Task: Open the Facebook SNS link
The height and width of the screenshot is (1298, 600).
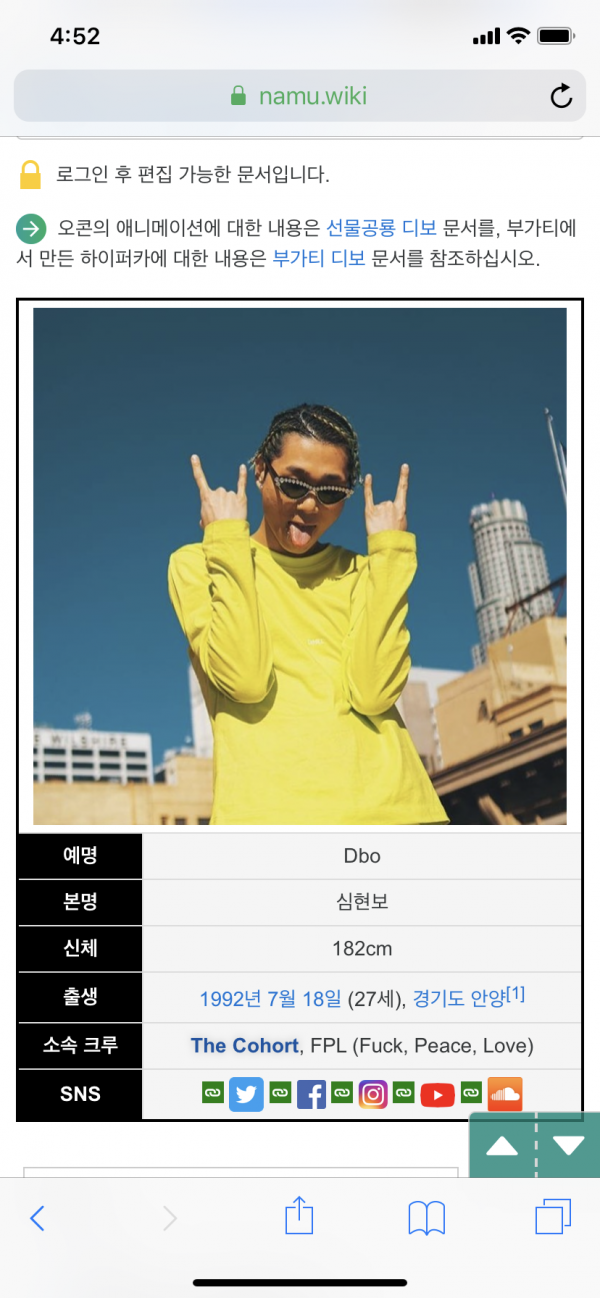Action: pyautogui.click(x=311, y=1094)
